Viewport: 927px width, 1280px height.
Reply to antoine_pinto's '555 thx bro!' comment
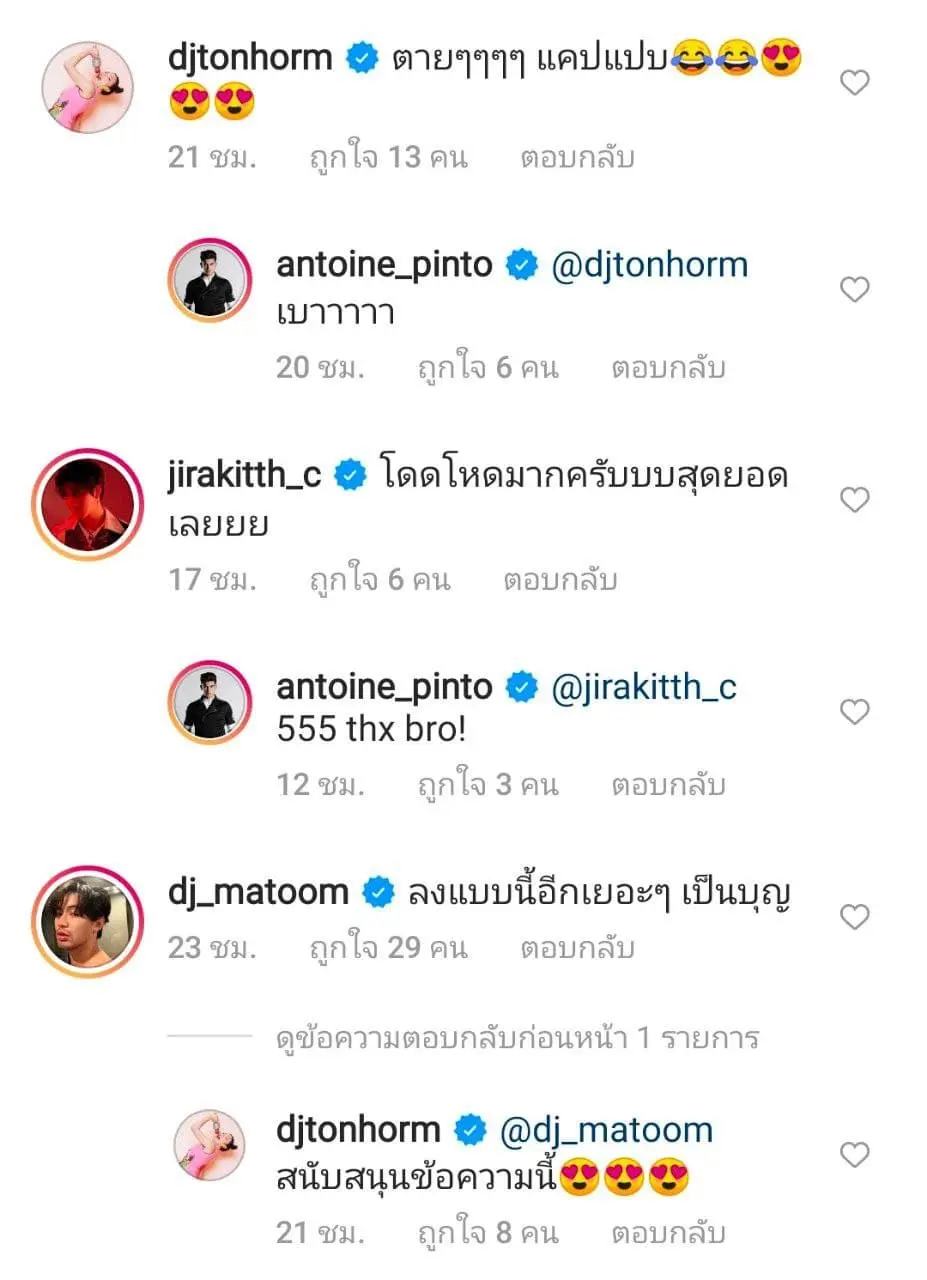668,785
